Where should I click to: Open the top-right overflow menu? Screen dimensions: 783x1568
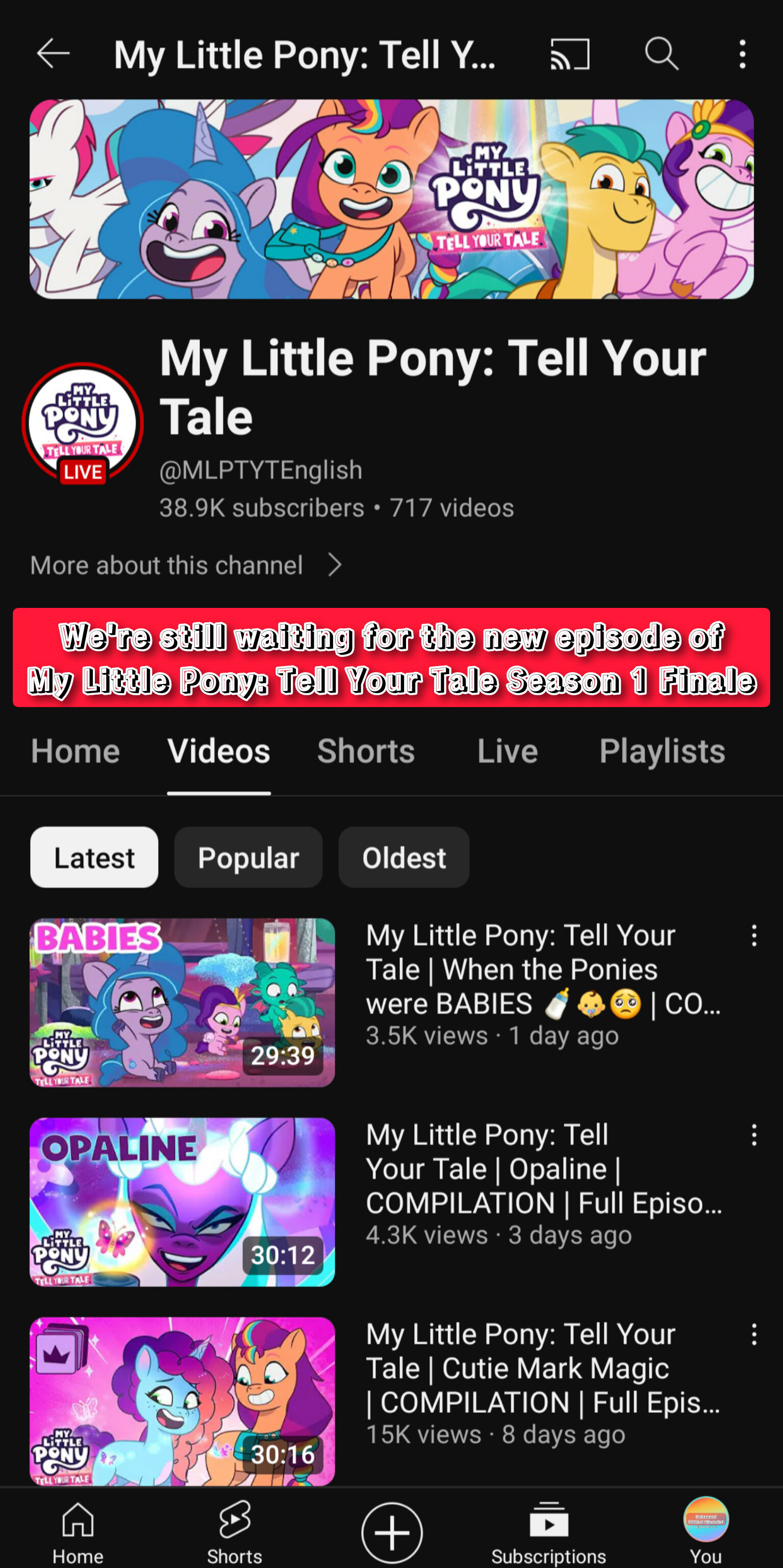[742, 54]
